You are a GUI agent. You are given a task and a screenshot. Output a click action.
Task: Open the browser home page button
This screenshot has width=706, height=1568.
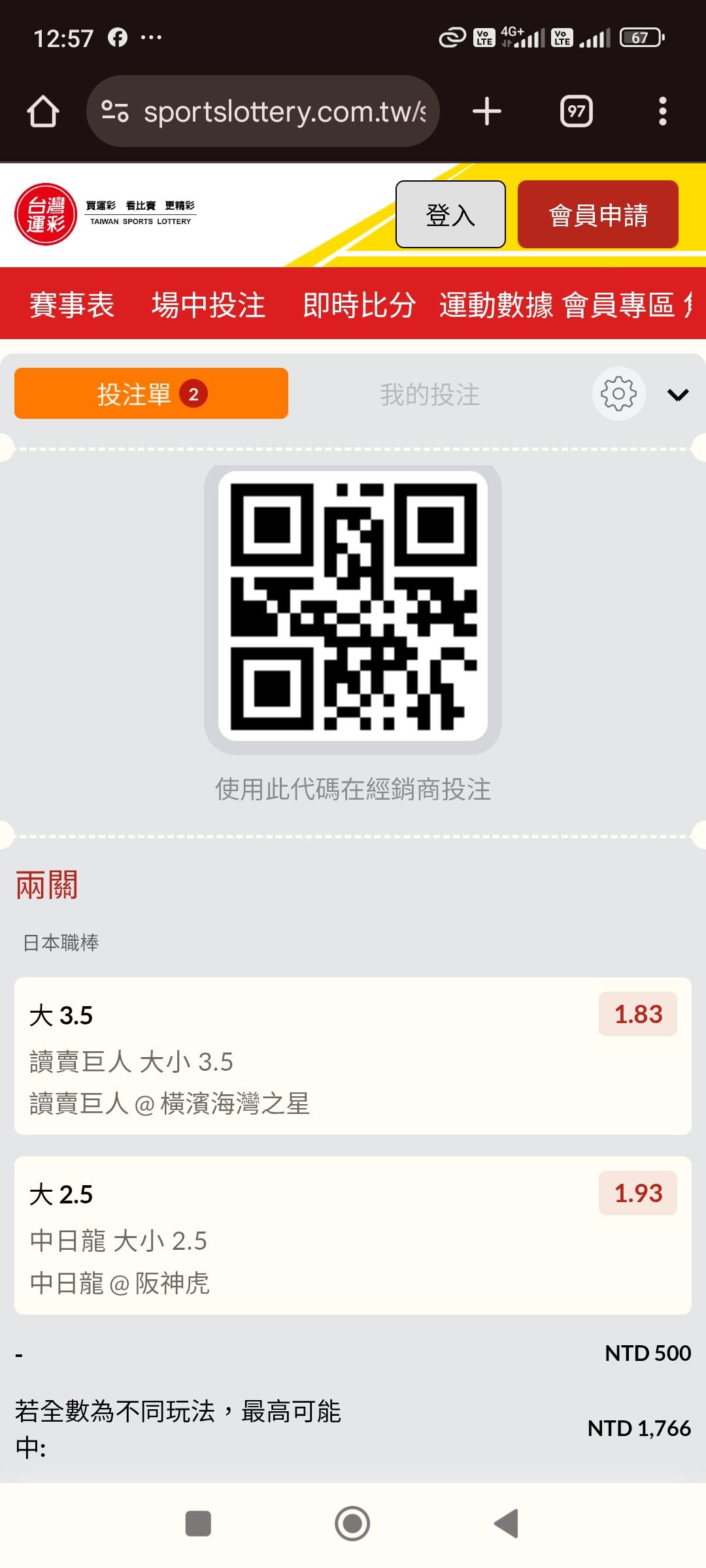point(43,111)
